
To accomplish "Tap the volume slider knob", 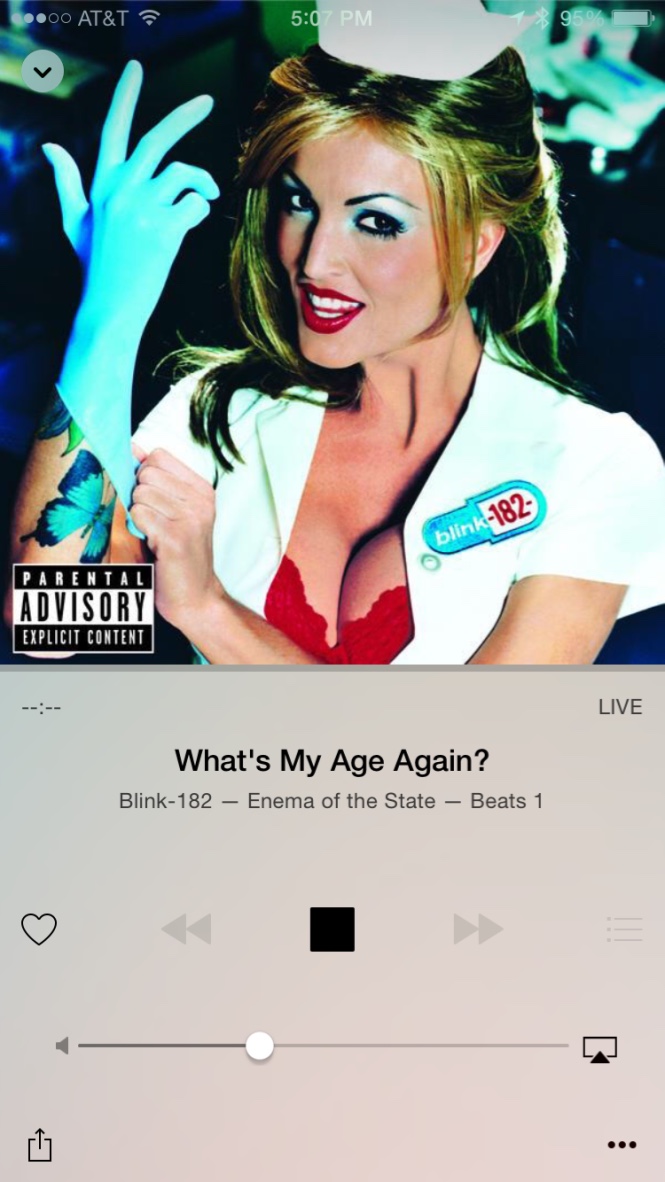I will coord(259,1046).
